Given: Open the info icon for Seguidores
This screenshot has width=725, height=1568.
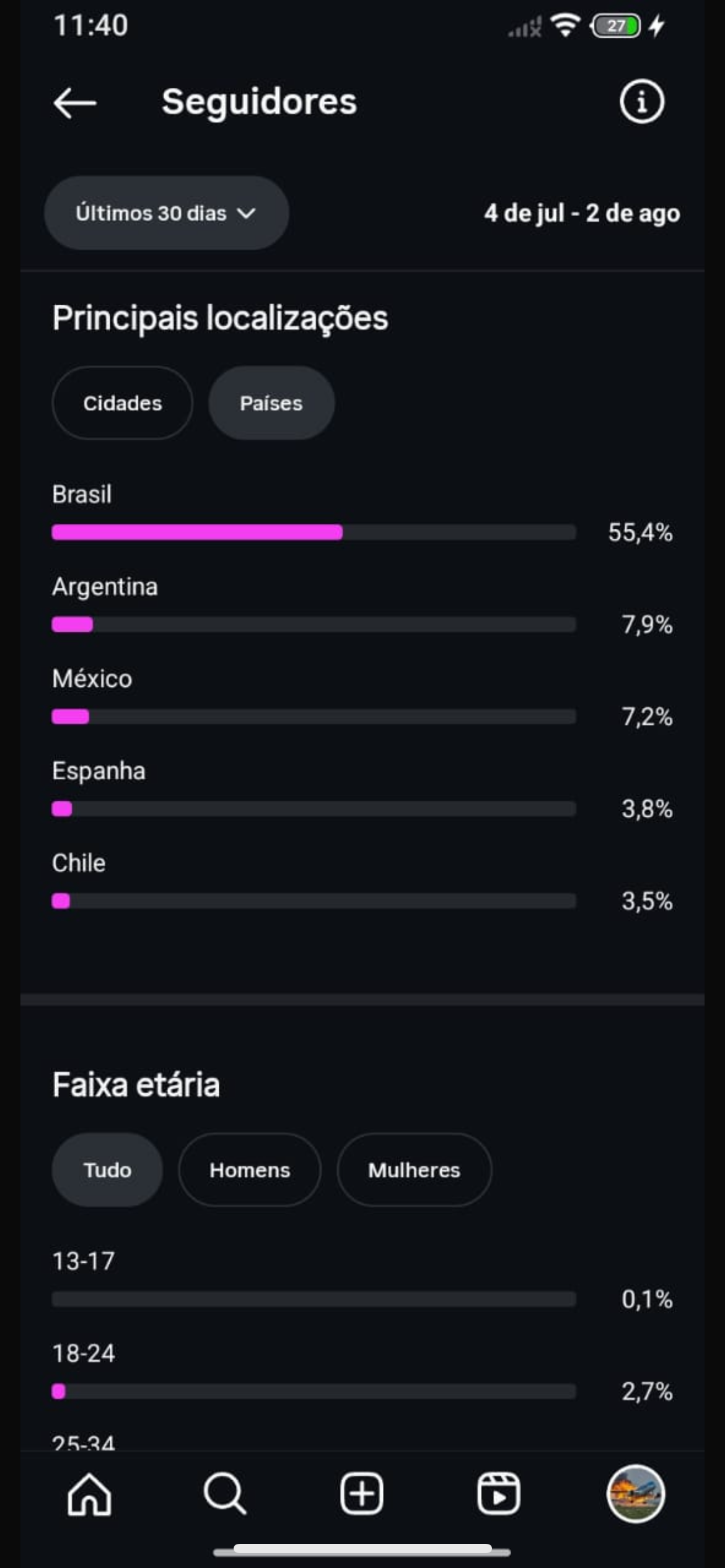Looking at the screenshot, I should point(642,102).
